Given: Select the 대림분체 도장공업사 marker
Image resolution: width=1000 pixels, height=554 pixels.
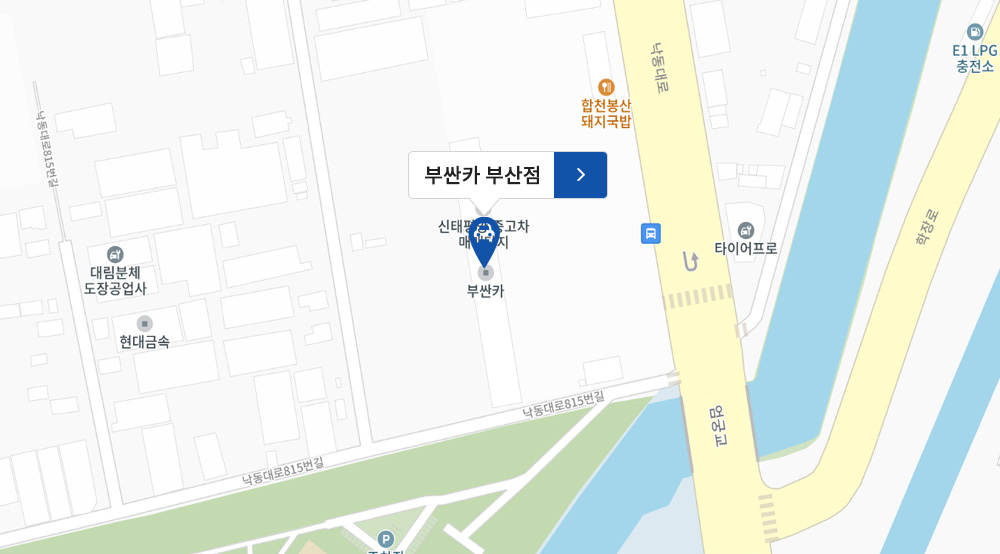Looking at the screenshot, I should 116,254.
